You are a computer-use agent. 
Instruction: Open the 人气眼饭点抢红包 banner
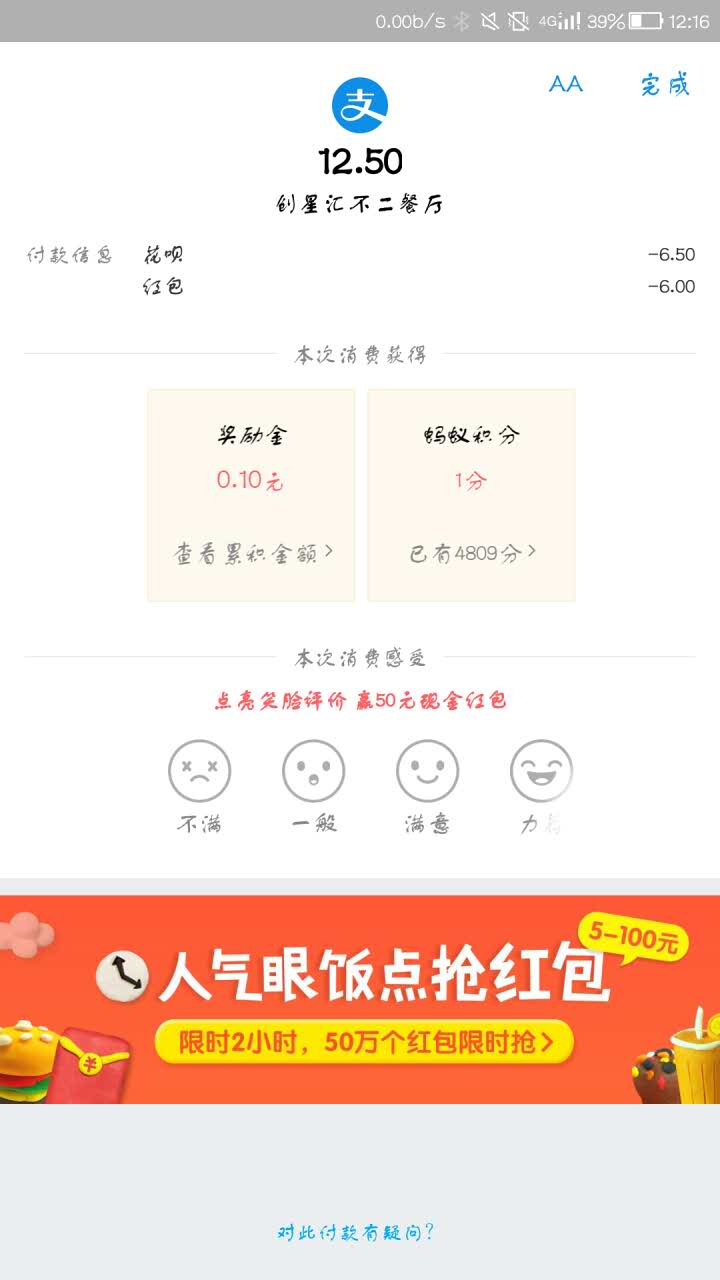[x=360, y=1000]
